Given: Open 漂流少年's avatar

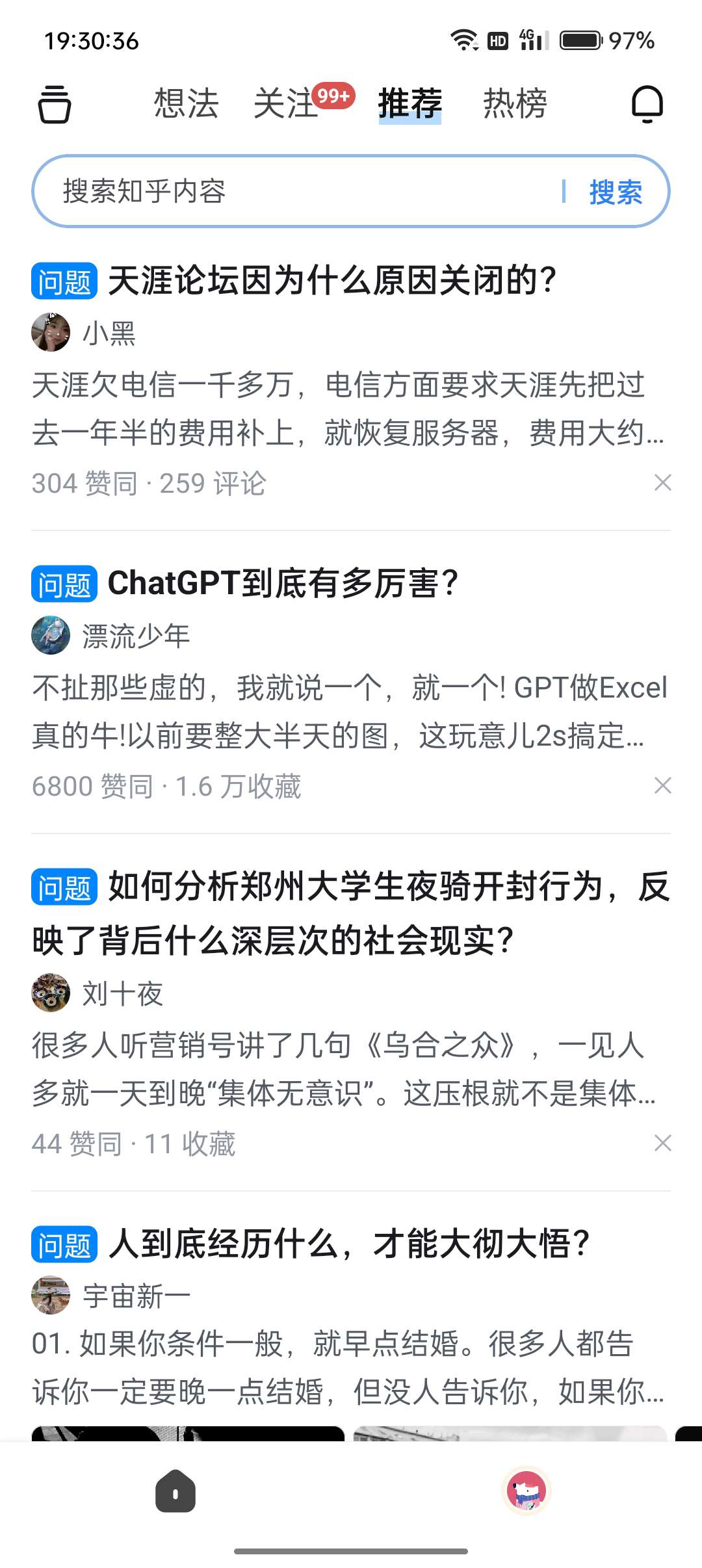Looking at the screenshot, I should (x=52, y=636).
